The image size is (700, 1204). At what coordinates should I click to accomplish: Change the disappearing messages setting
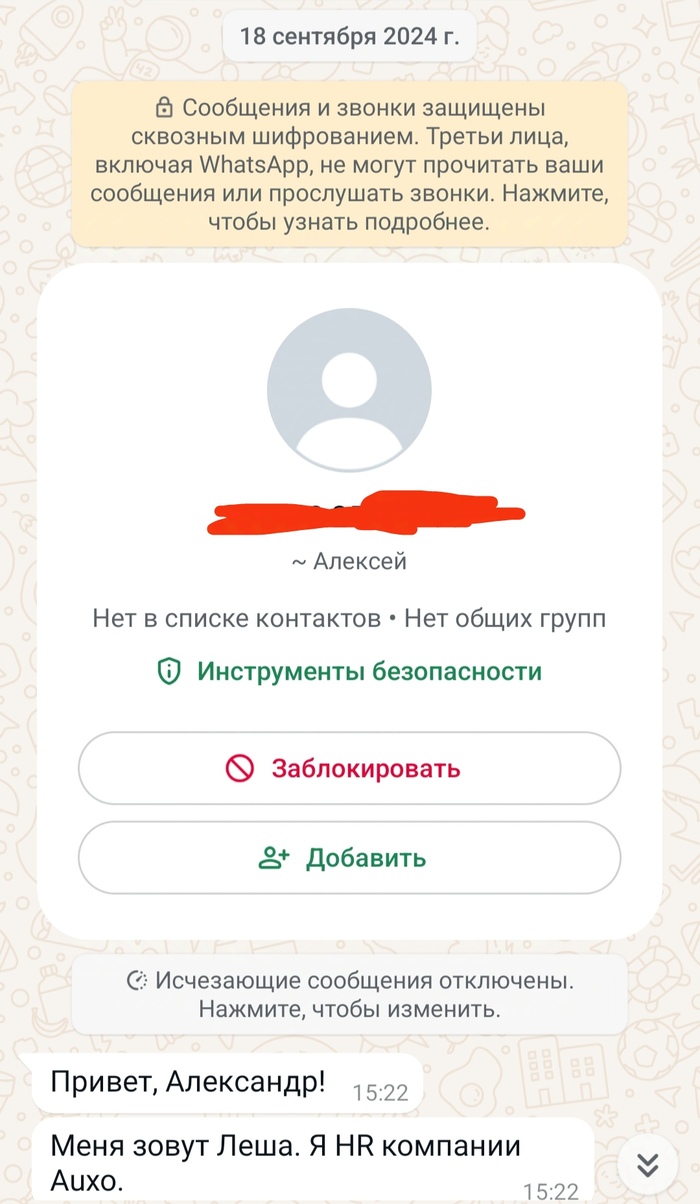click(x=349, y=994)
